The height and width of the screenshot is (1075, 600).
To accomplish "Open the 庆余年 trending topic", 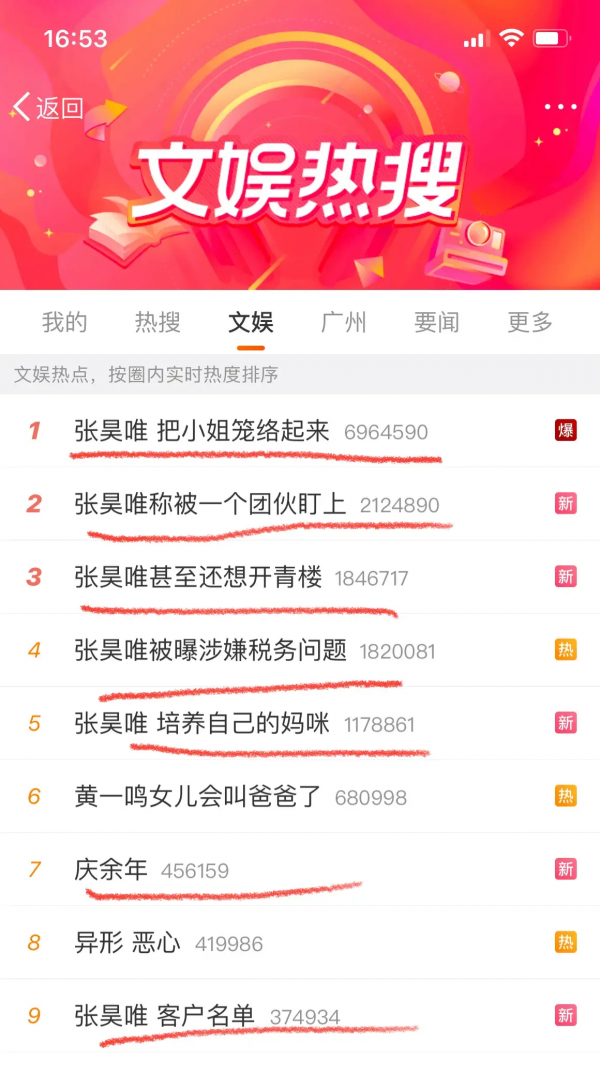I will click(x=111, y=870).
